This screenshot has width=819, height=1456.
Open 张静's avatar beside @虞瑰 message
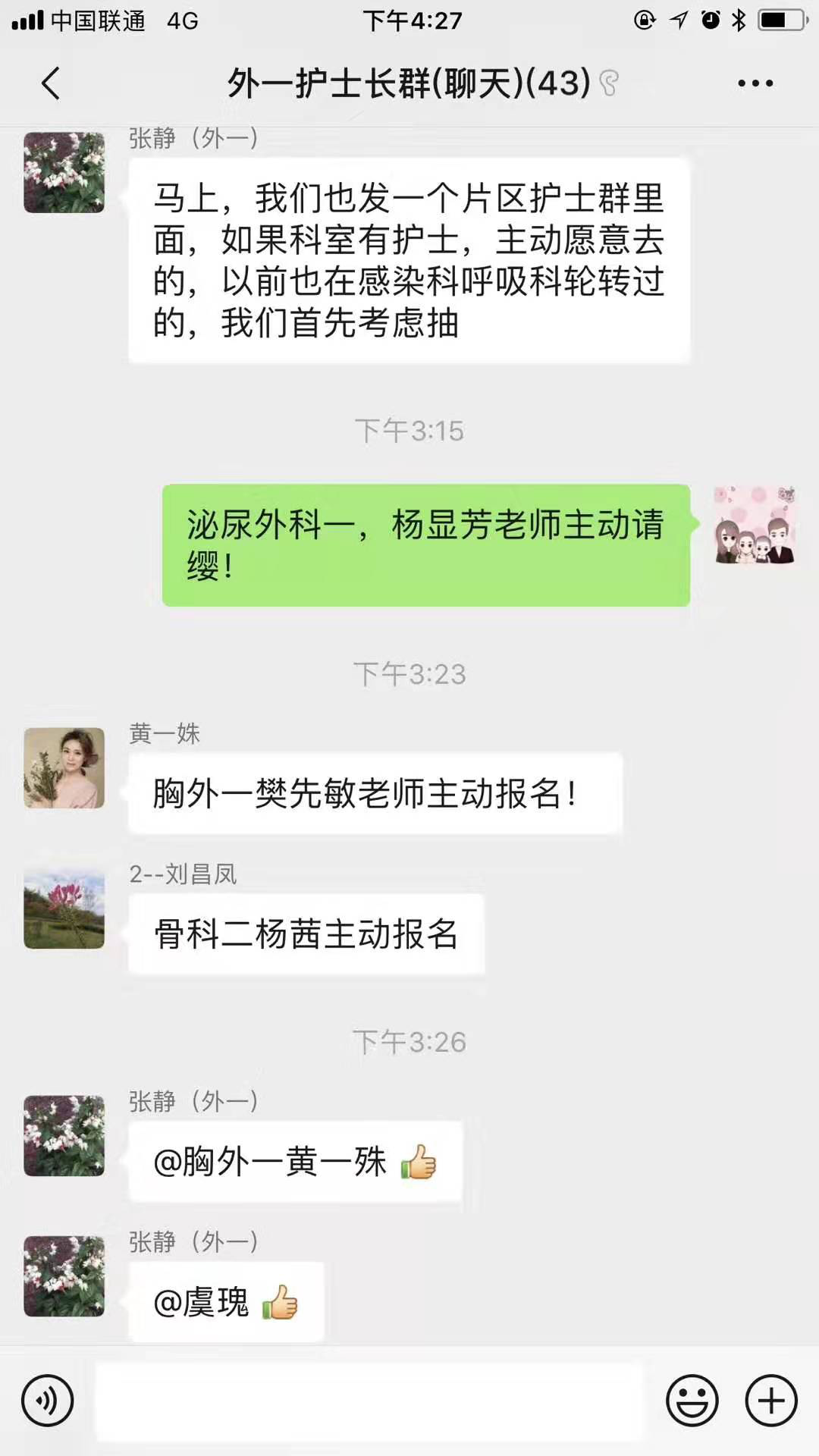[x=64, y=1276]
